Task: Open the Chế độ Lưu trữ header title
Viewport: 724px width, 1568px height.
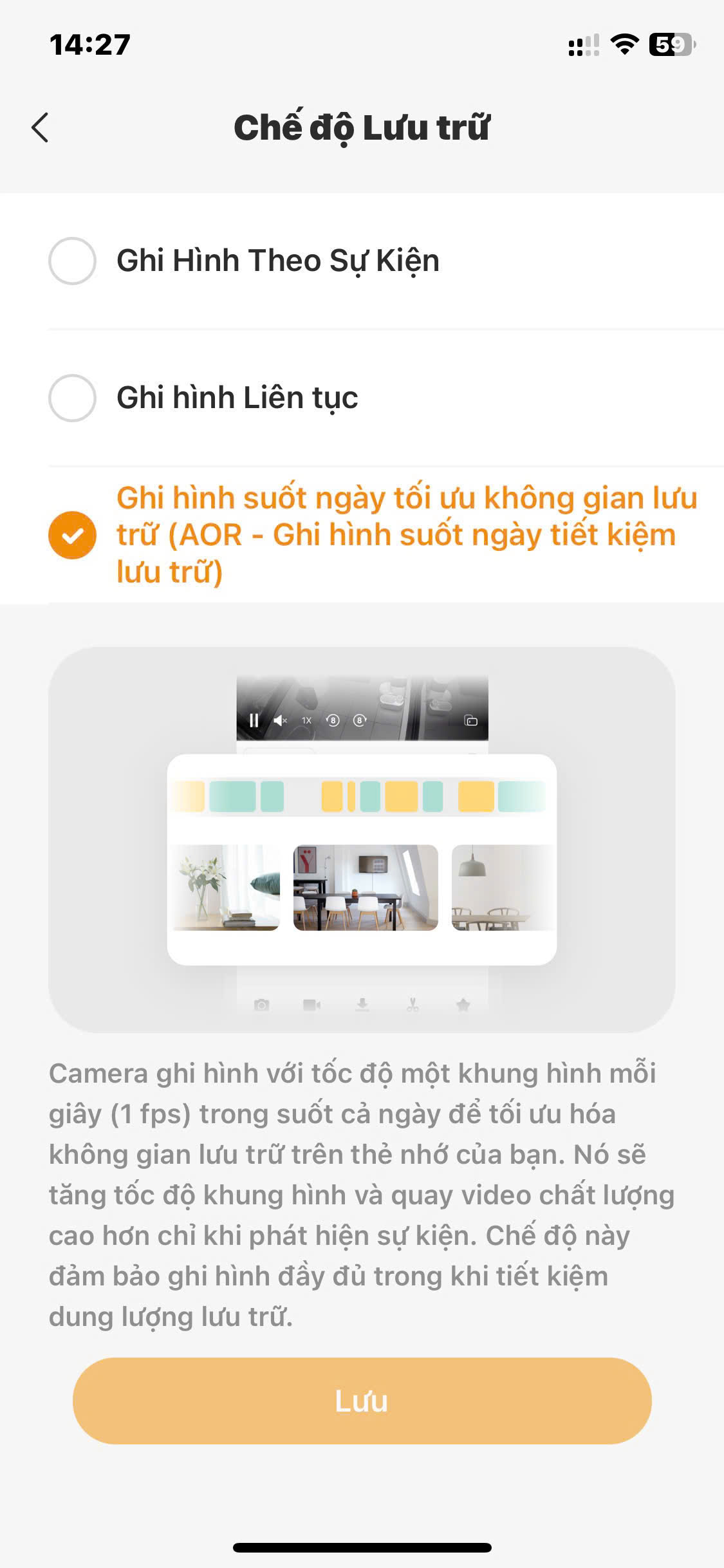Action: click(362, 126)
